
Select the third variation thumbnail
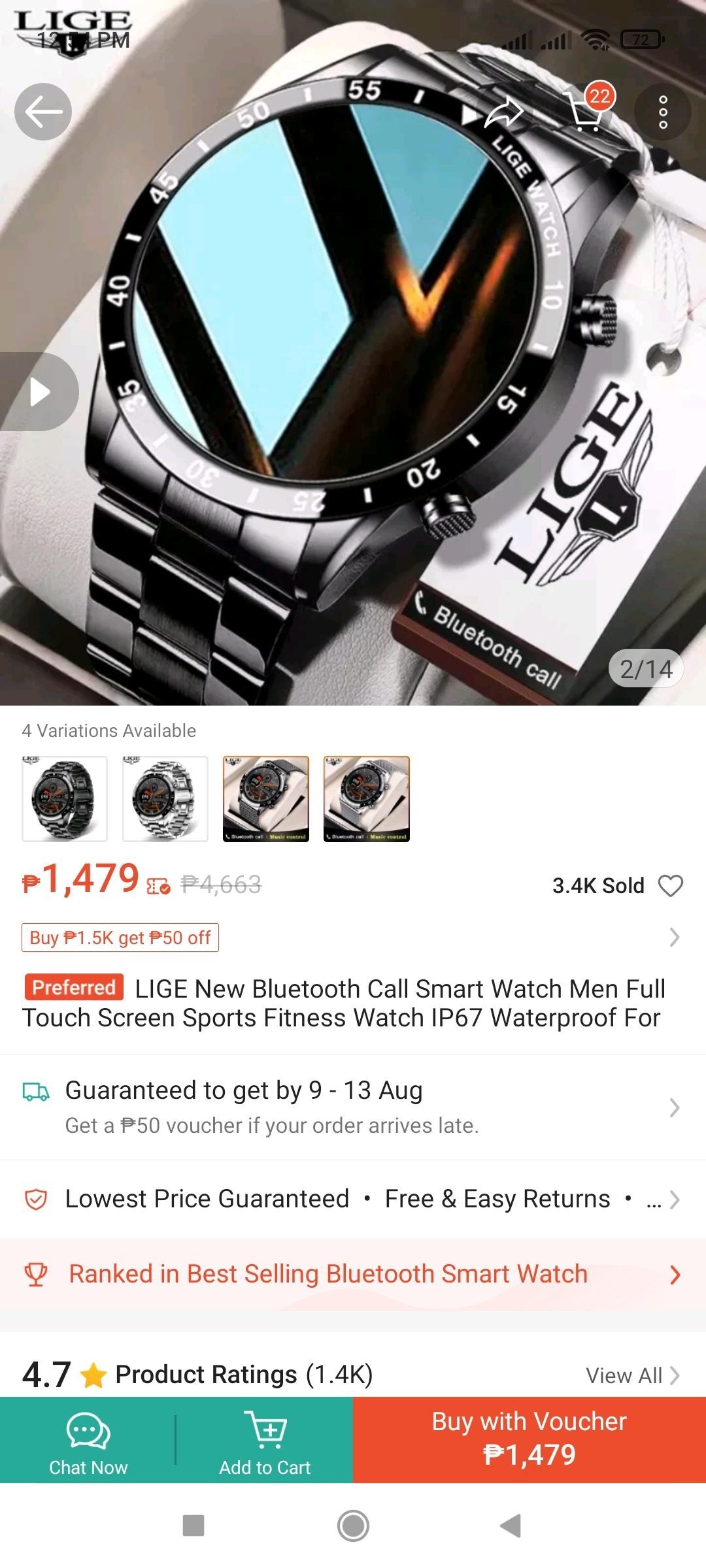point(266,798)
